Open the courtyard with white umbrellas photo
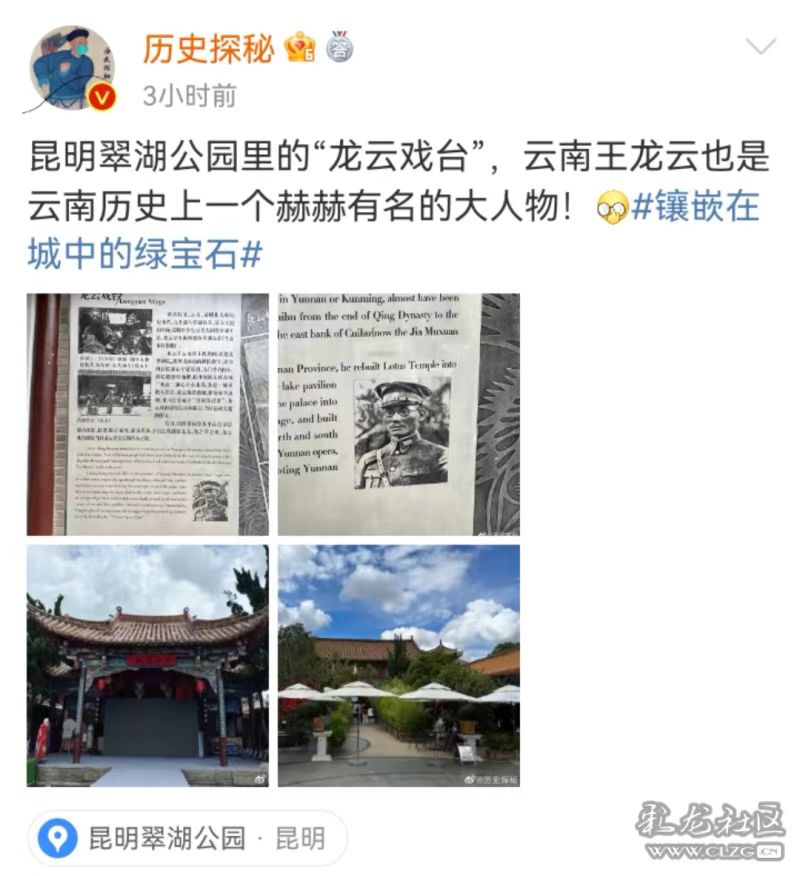The image size is (800, 876). (x=399, y=665)
